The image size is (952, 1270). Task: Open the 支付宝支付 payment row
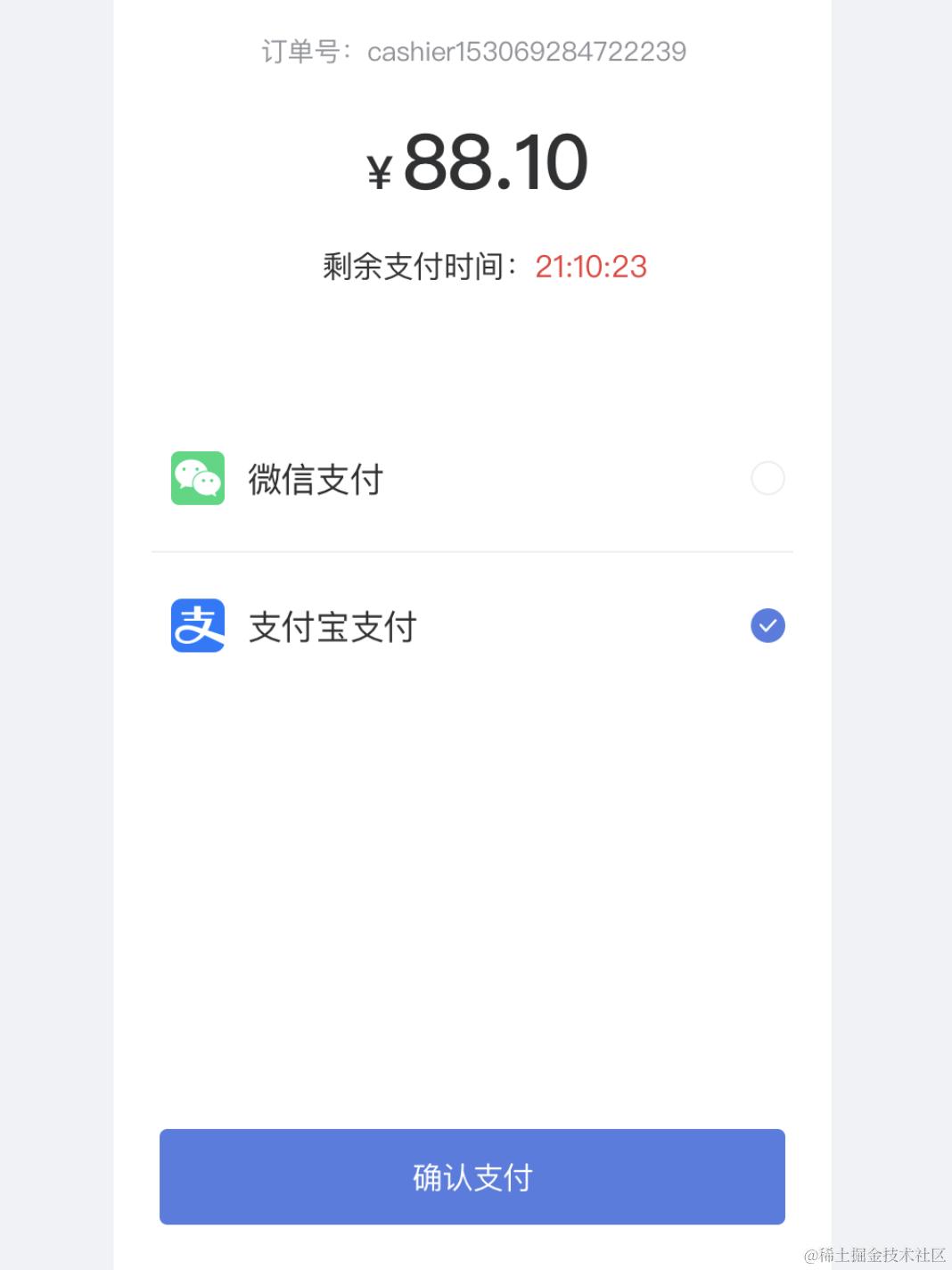click(x=472, y=625)
